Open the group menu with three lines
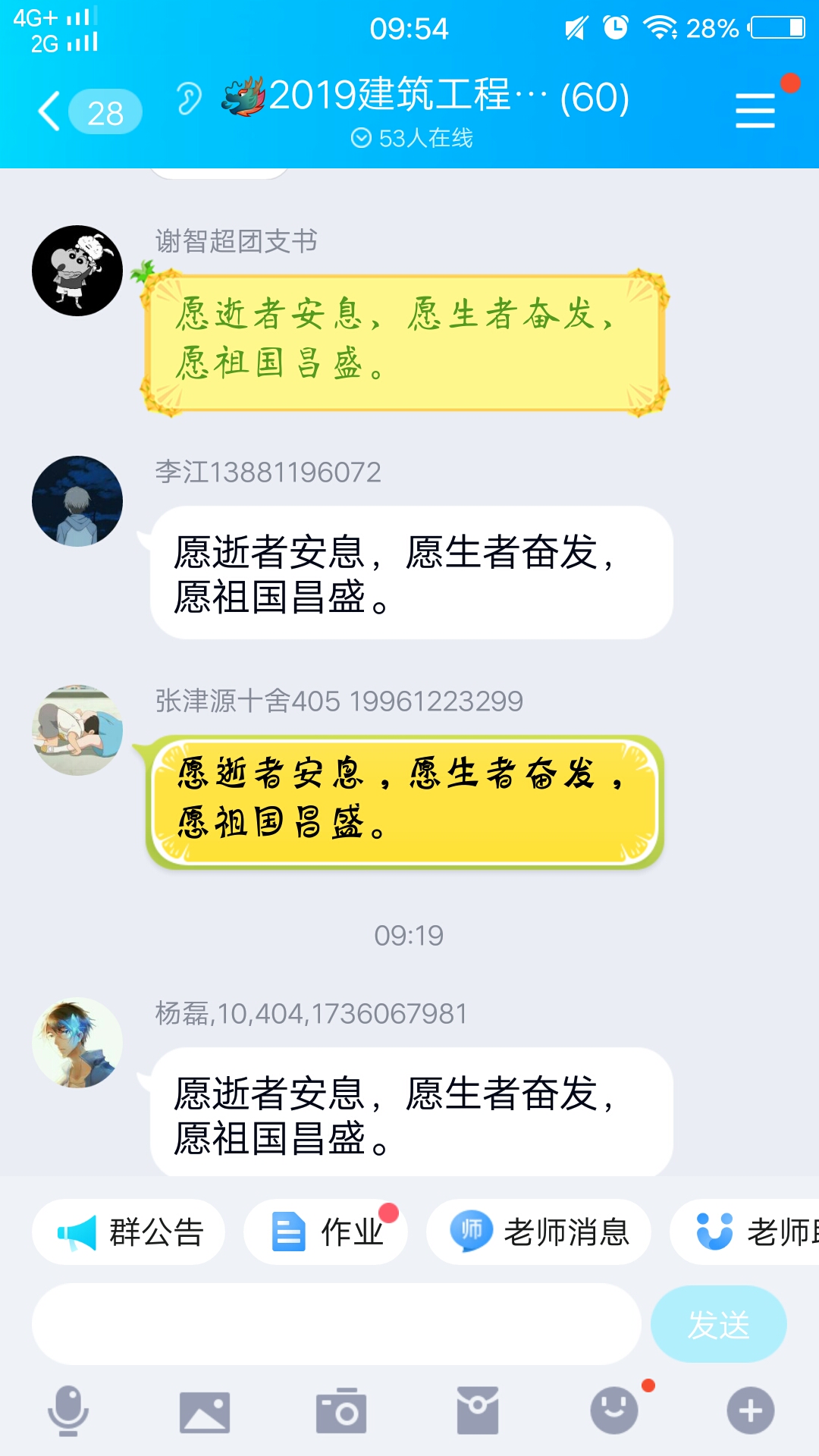Screen dimensions: 819x1456 755,111
